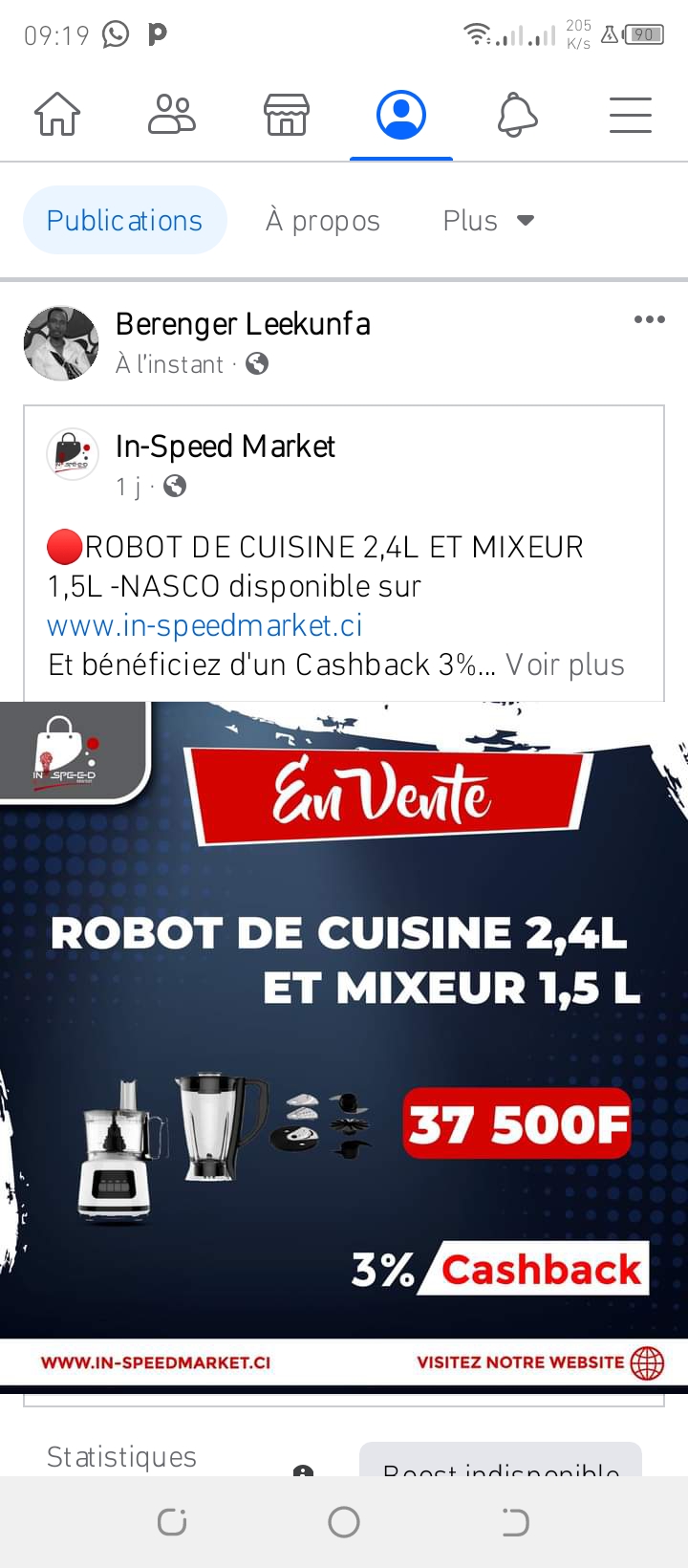This screenshot has width=688, height=1568.
Task: Open Berenger Leekunfa's profile picture
Action: (x=61, y=343)
